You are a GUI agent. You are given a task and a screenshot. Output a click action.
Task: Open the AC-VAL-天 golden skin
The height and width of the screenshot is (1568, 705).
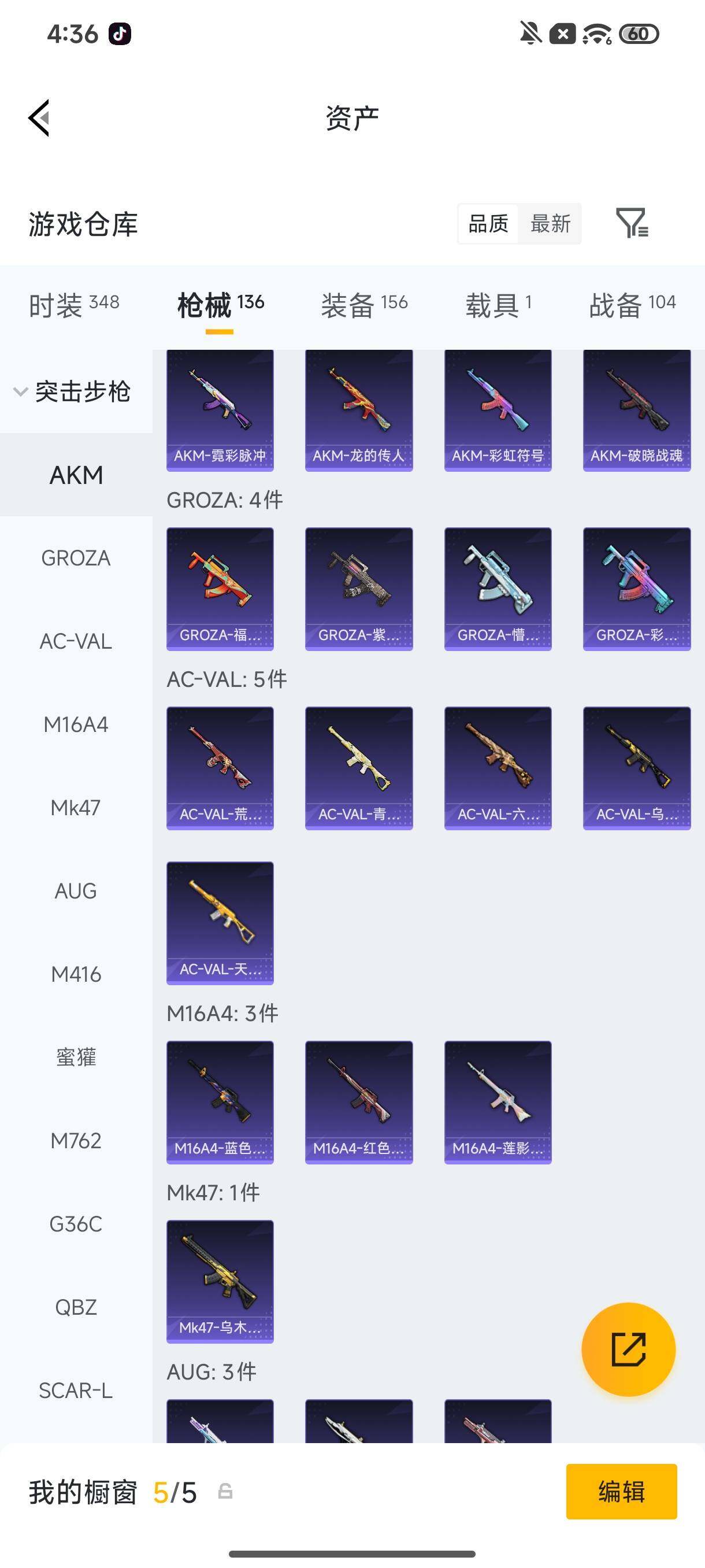click(220, 923)
